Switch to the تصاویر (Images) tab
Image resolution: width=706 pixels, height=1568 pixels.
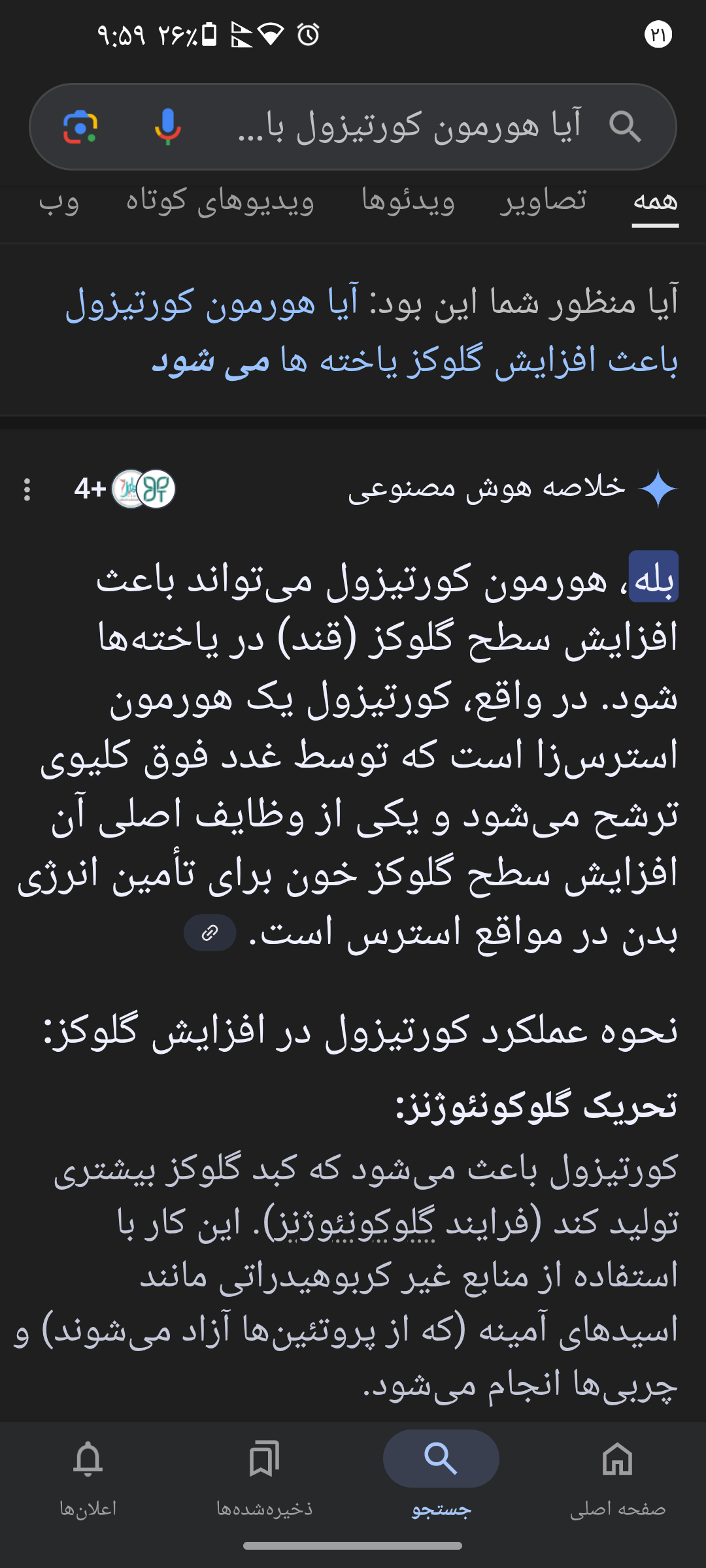(x=543, y=201)
